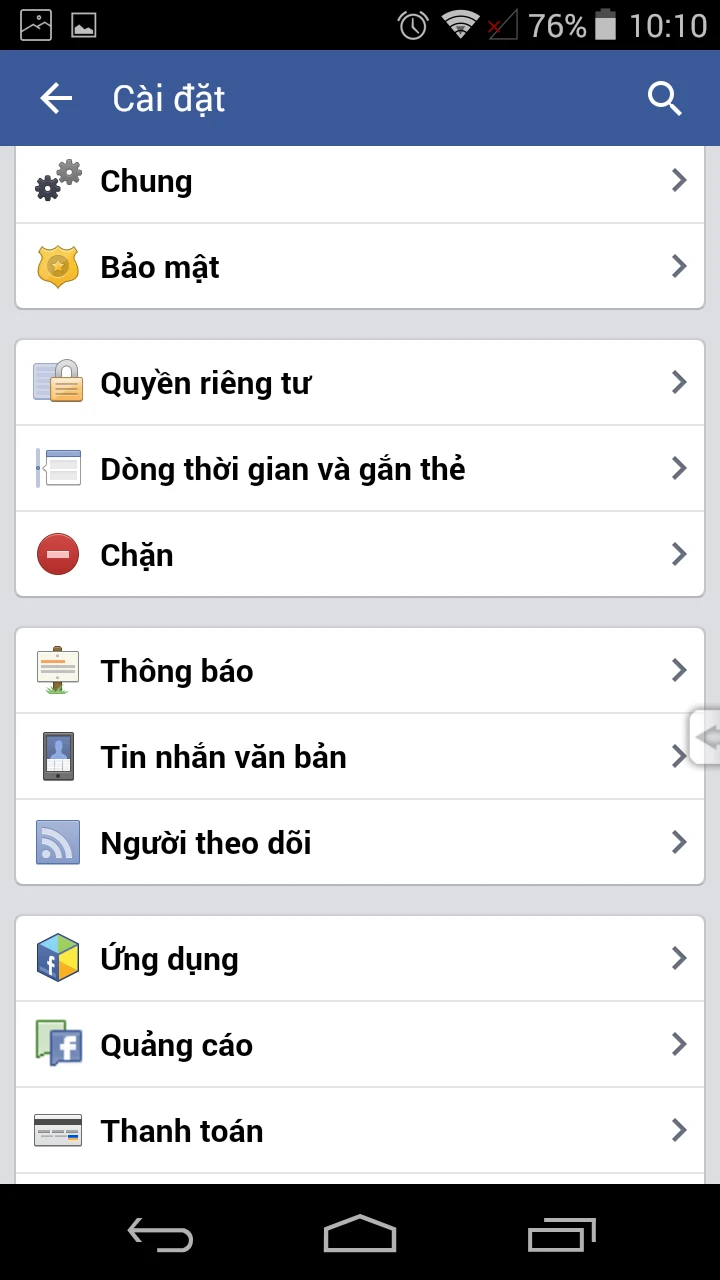Open Ứng dụng settings
The image size is (720, 1280).
(360, 959)
